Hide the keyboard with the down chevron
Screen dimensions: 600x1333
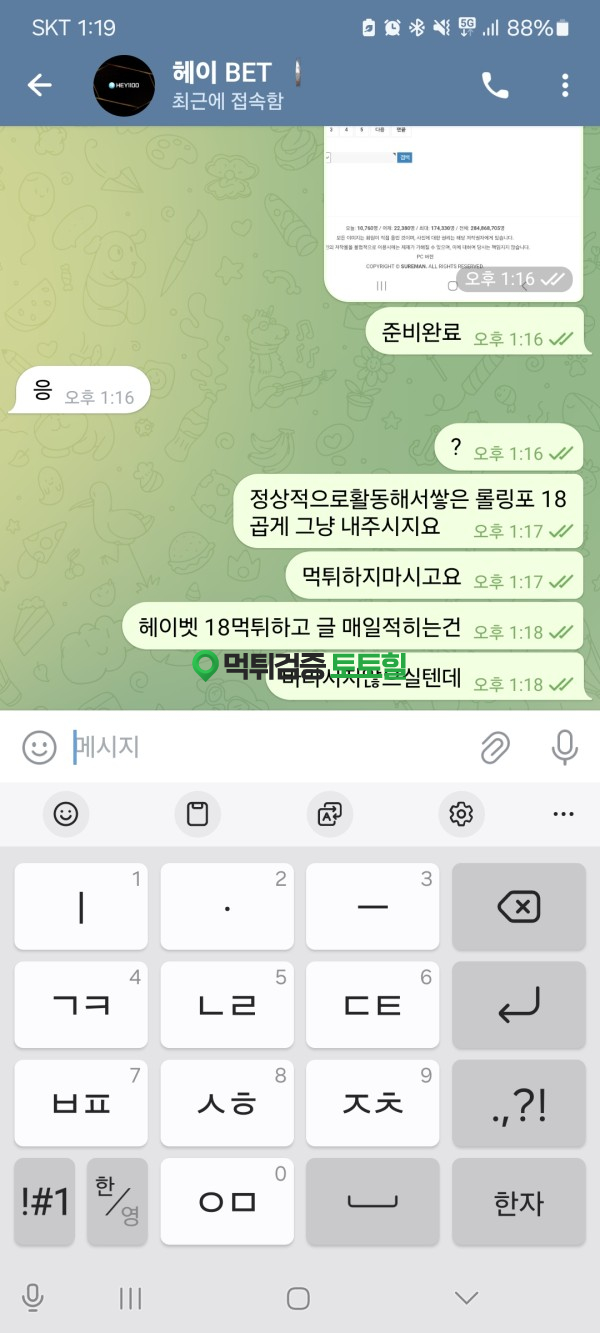pyautogui.click(x=466, y=1298)
